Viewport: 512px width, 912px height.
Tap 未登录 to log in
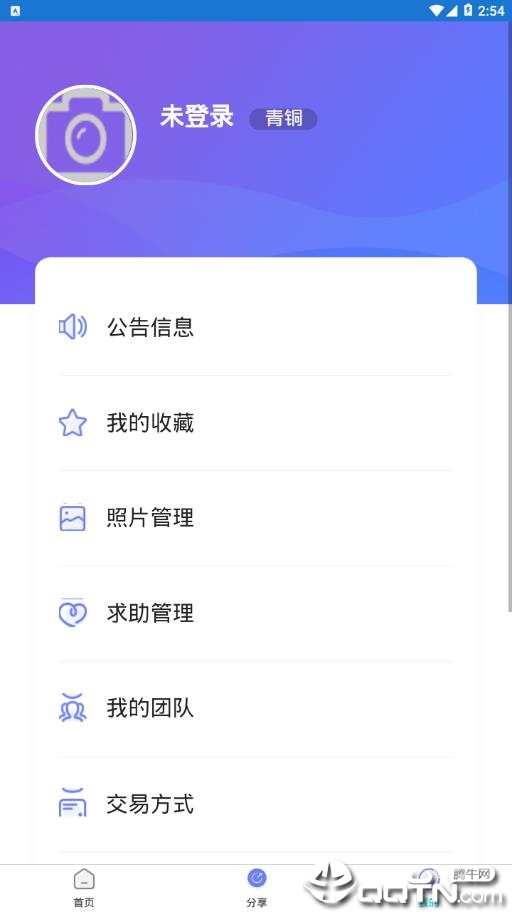coord(197,116)
